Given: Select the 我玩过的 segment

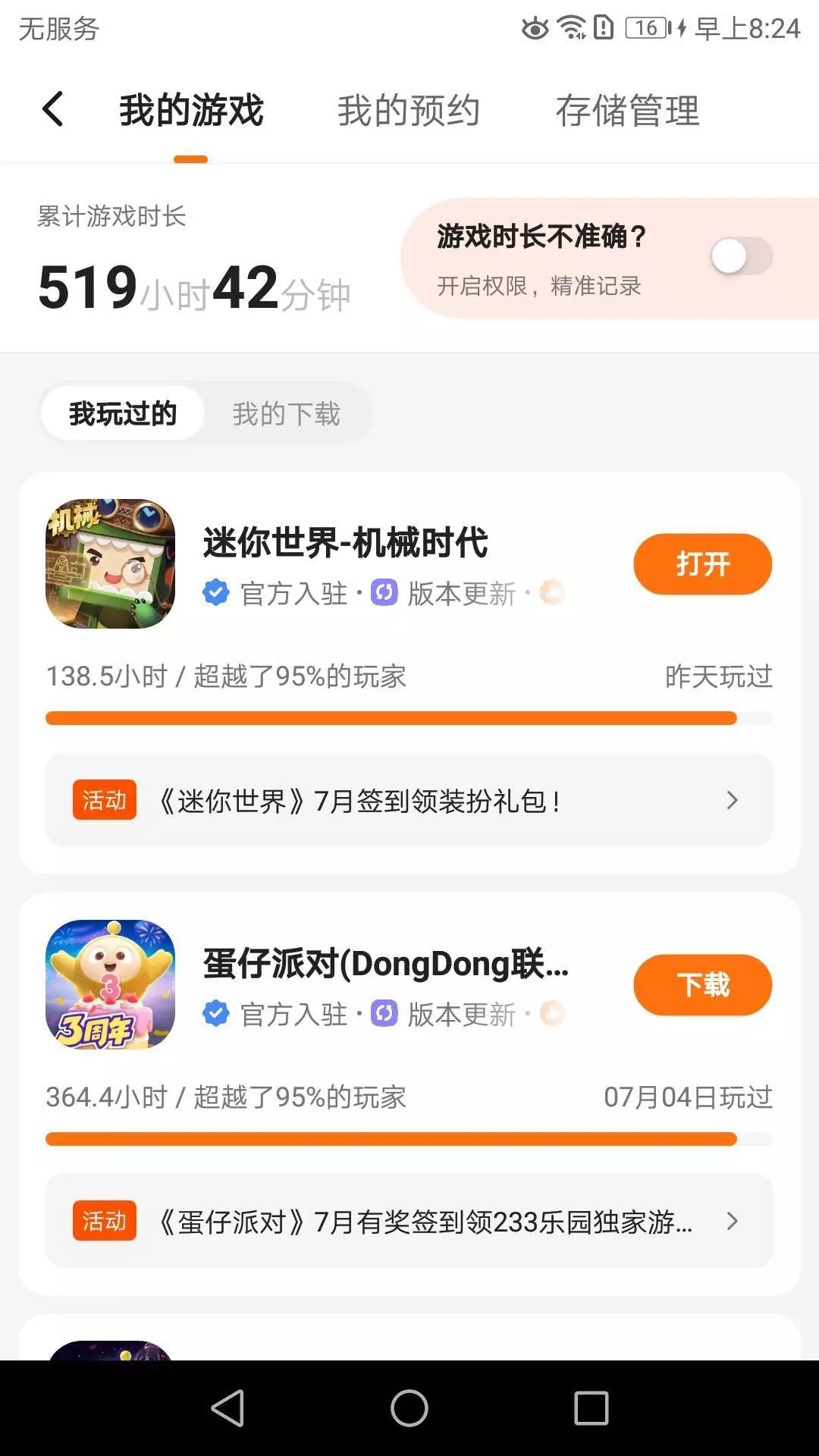Looking at the screenshot, I should (x=123, y=413).
